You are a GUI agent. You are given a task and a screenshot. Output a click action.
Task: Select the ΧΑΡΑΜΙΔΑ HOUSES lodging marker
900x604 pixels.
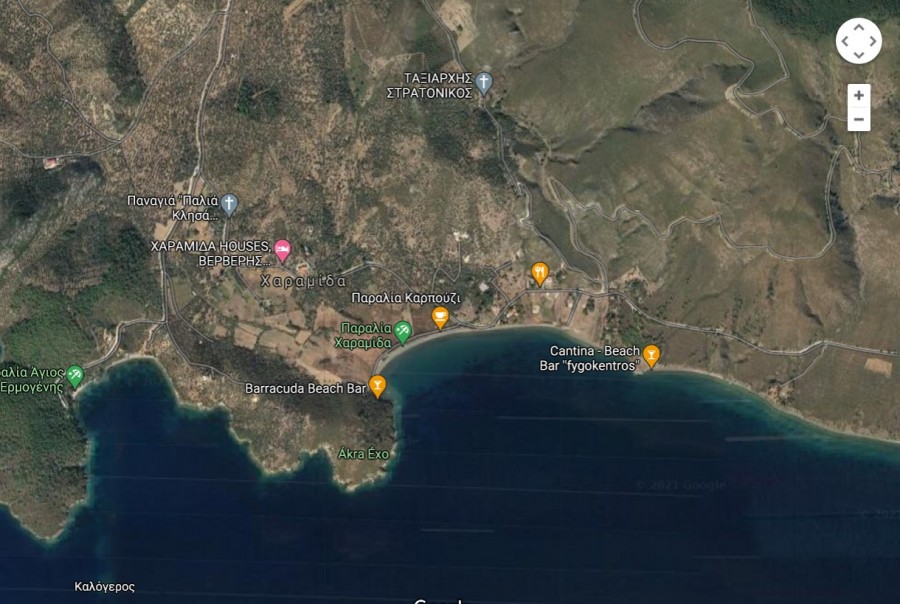pos(283,250)
